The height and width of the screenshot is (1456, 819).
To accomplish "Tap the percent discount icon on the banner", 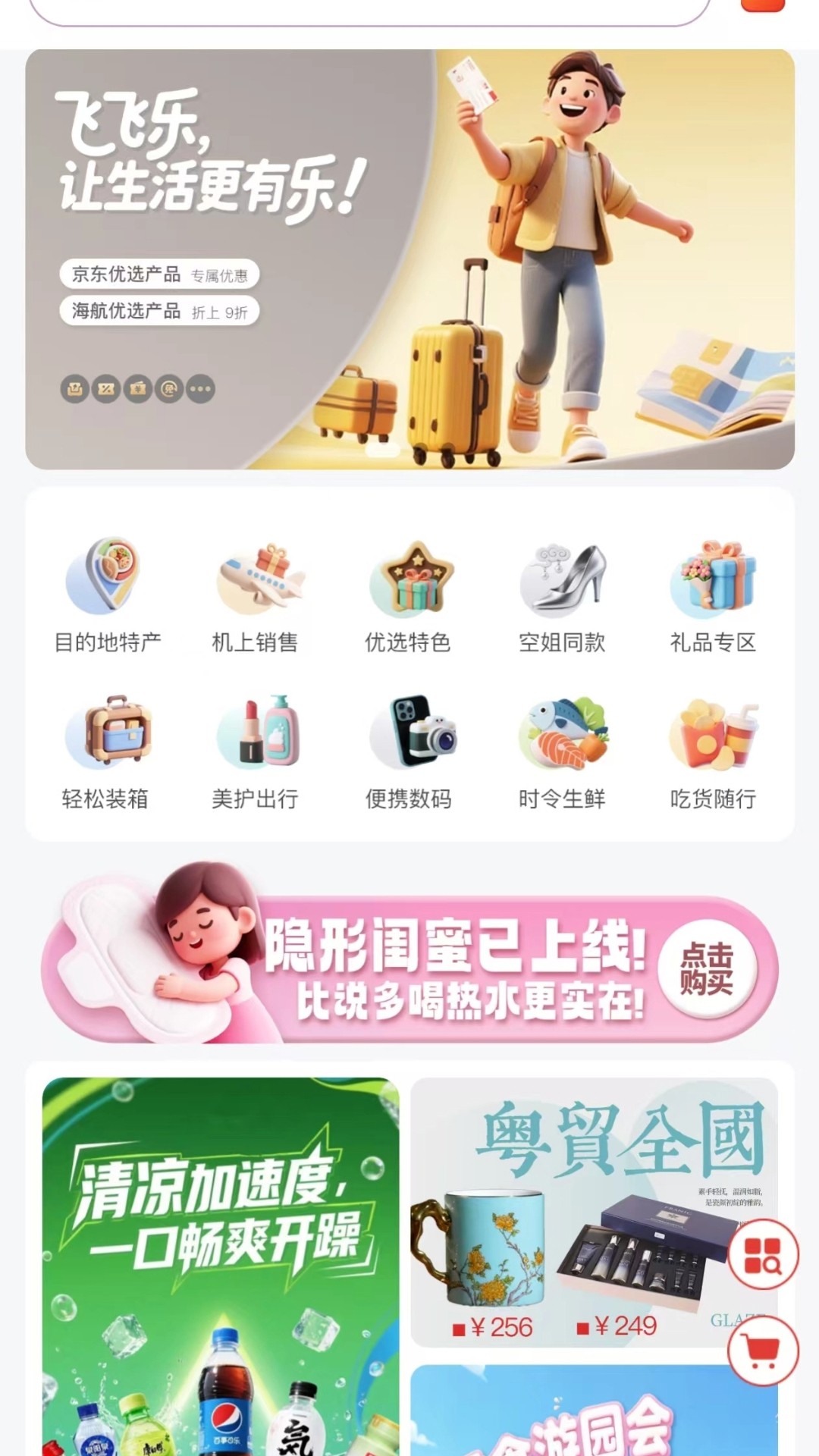I will 105,388.
